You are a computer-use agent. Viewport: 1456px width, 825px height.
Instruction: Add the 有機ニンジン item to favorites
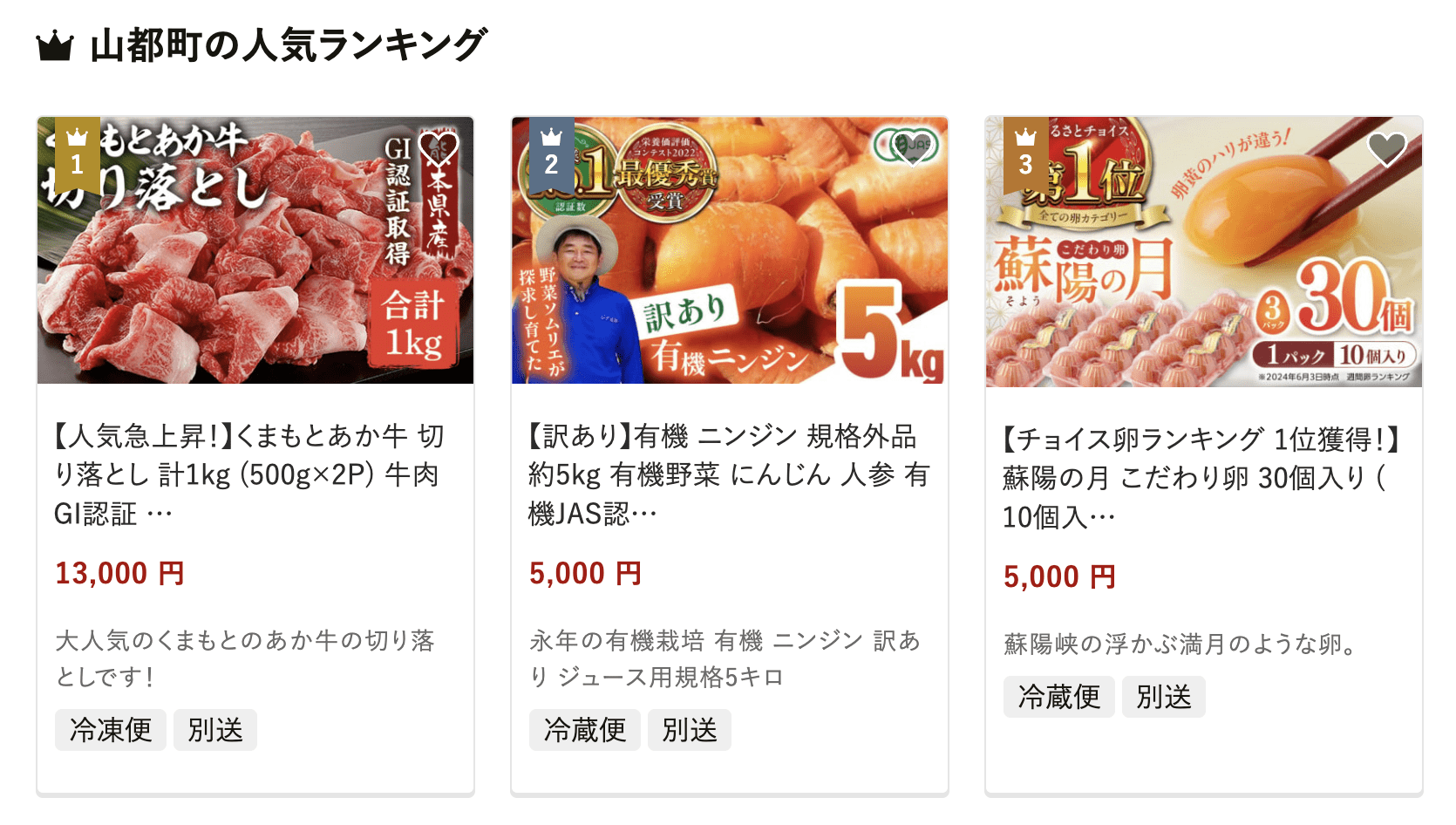912,149
